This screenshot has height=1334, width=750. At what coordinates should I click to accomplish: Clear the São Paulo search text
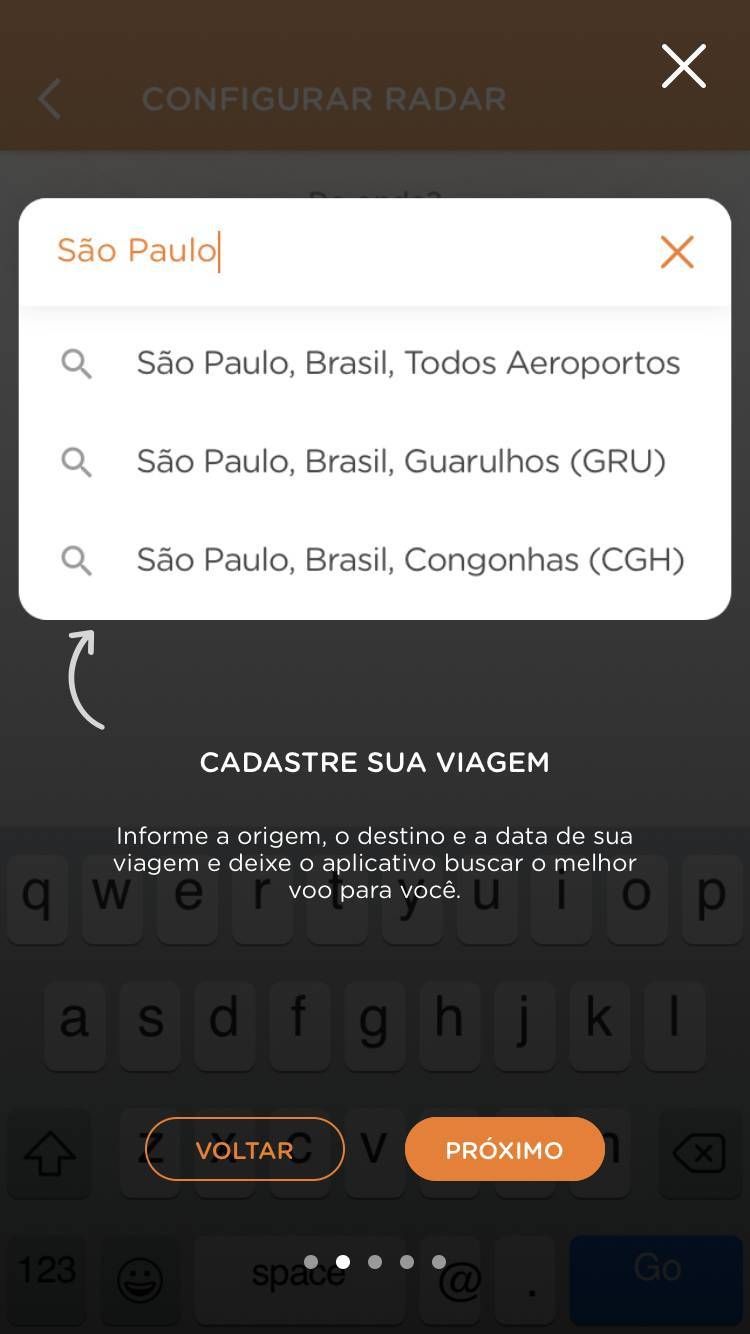point(677,252)
